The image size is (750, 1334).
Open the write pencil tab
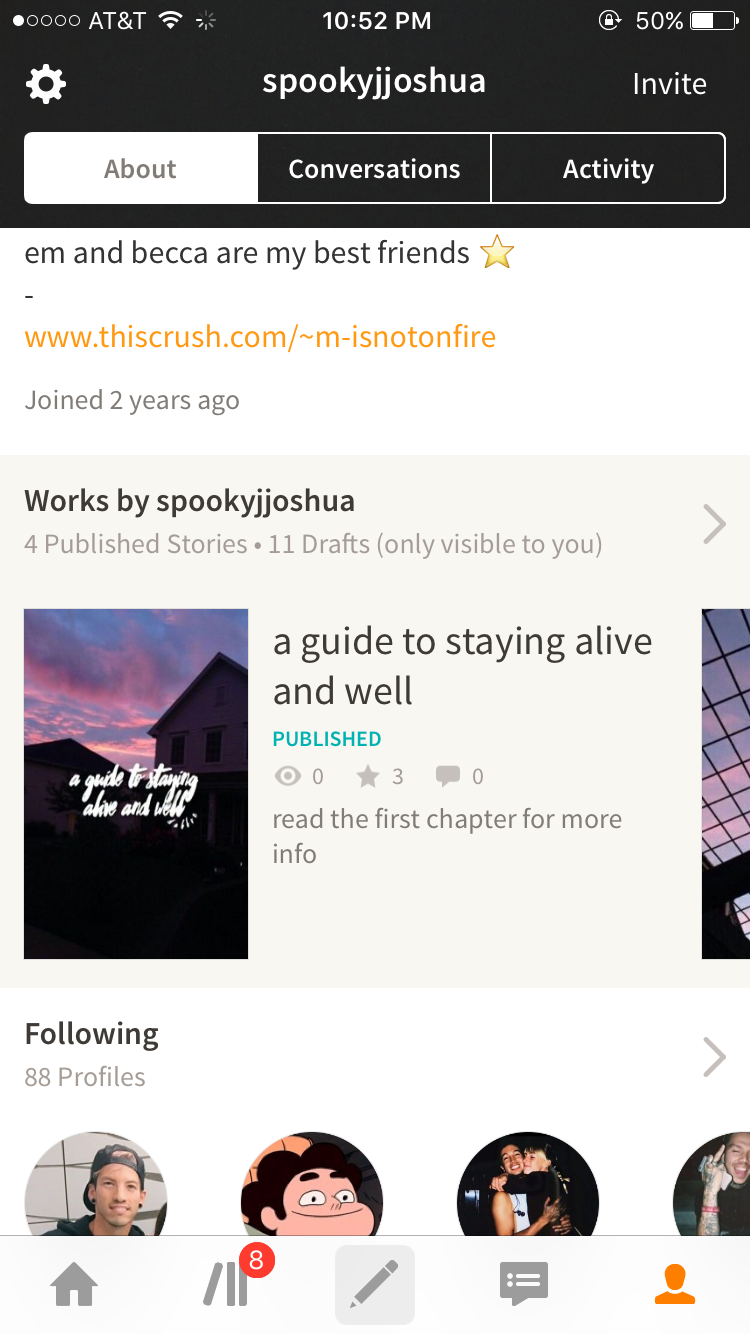click(x=375, y=1284)
